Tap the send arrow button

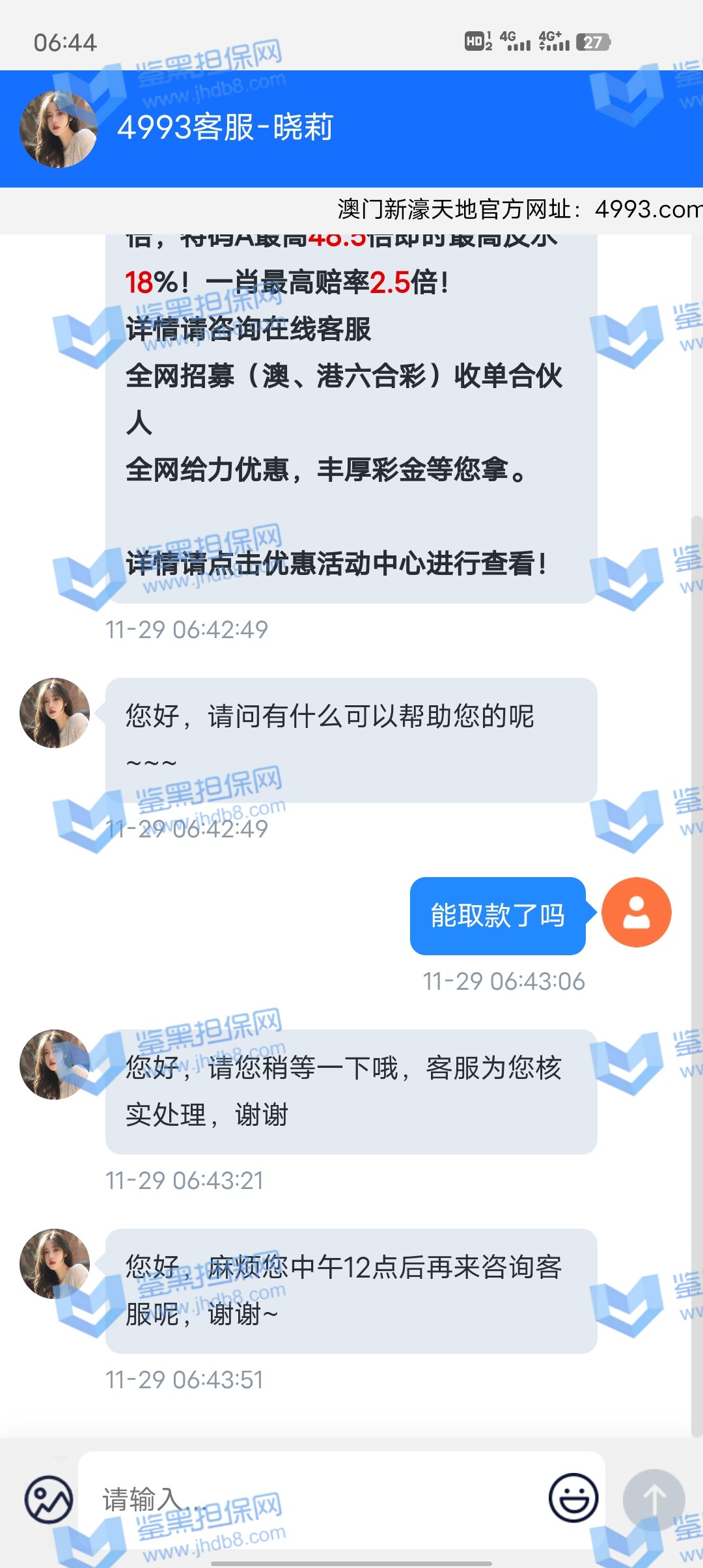point(654,1499)
